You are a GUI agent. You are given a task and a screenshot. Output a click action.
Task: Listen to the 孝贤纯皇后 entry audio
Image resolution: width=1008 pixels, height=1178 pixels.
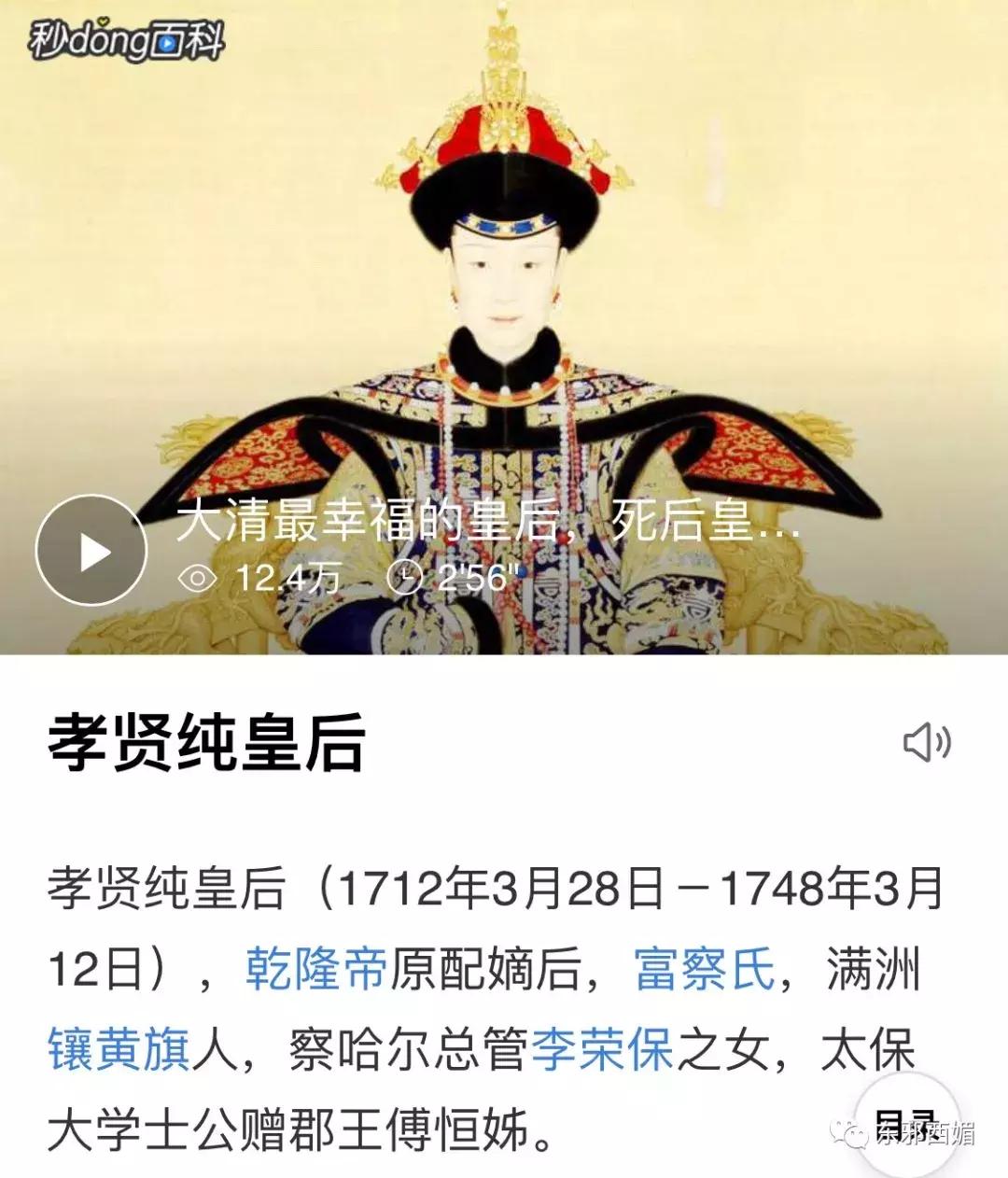pyautogui.click(x=926, y=743)
